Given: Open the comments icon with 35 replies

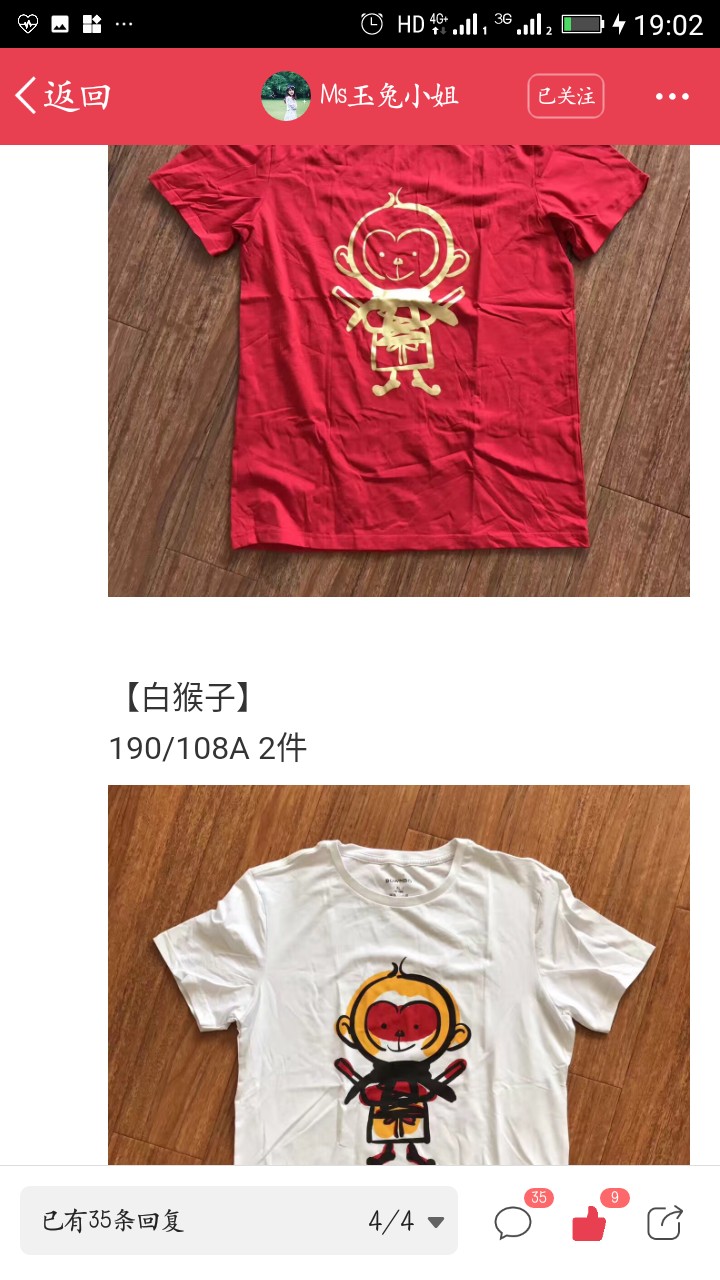Looking at the screenshot, I should click(514, 1222).
